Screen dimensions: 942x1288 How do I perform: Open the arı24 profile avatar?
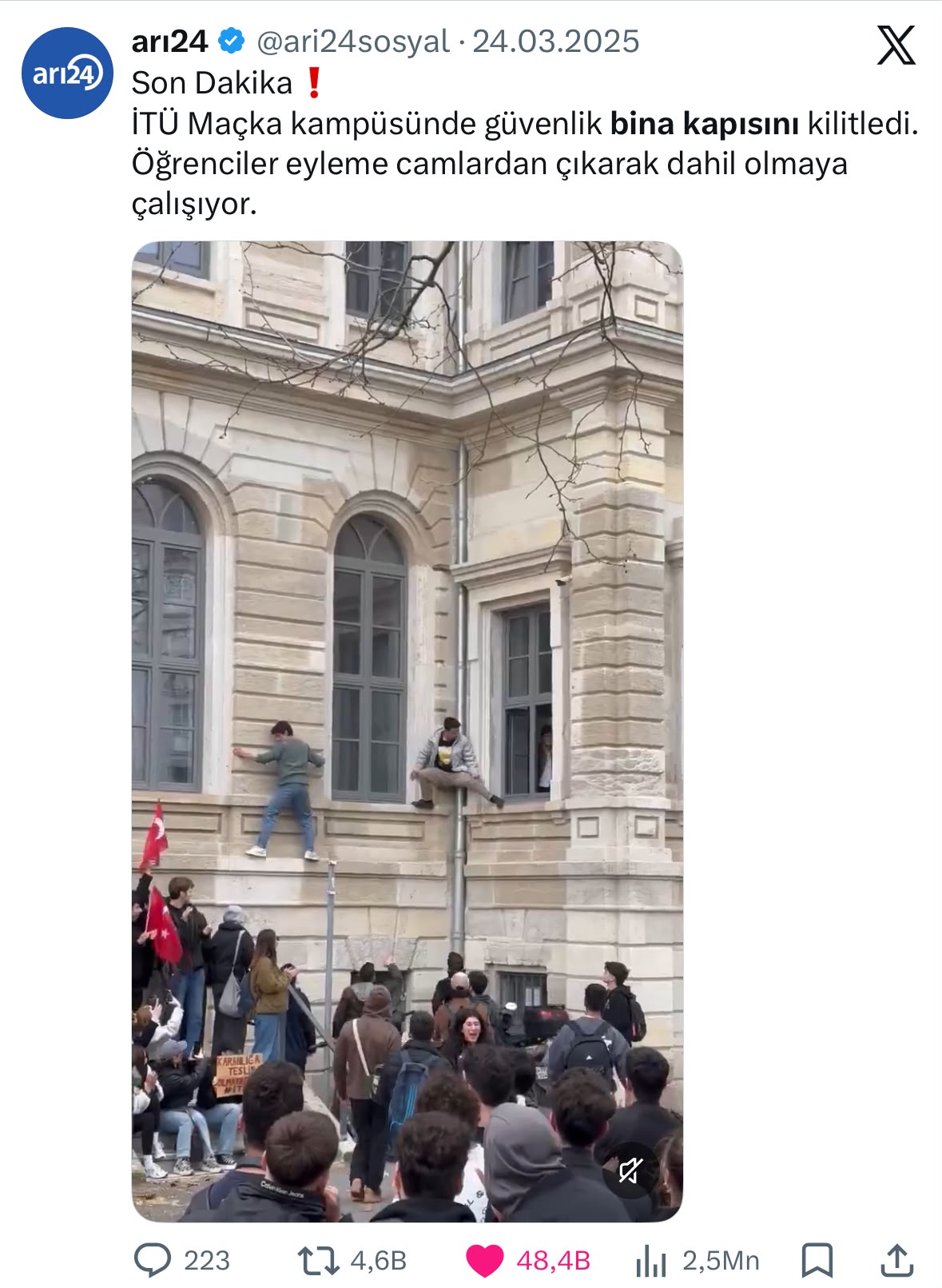pyautogui.click(x=67, y=73)
